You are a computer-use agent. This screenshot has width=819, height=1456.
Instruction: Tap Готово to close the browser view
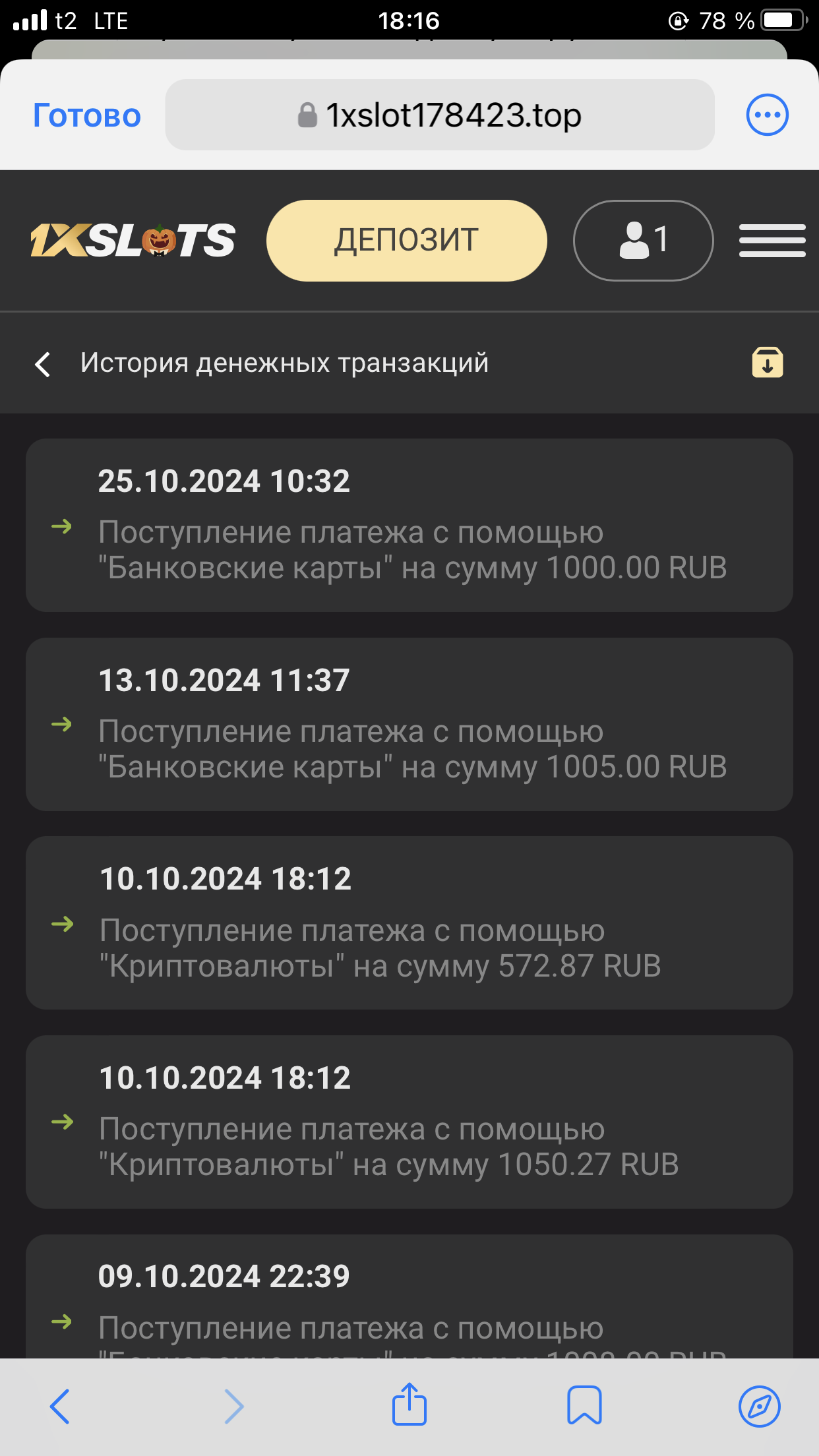[87, 115]
